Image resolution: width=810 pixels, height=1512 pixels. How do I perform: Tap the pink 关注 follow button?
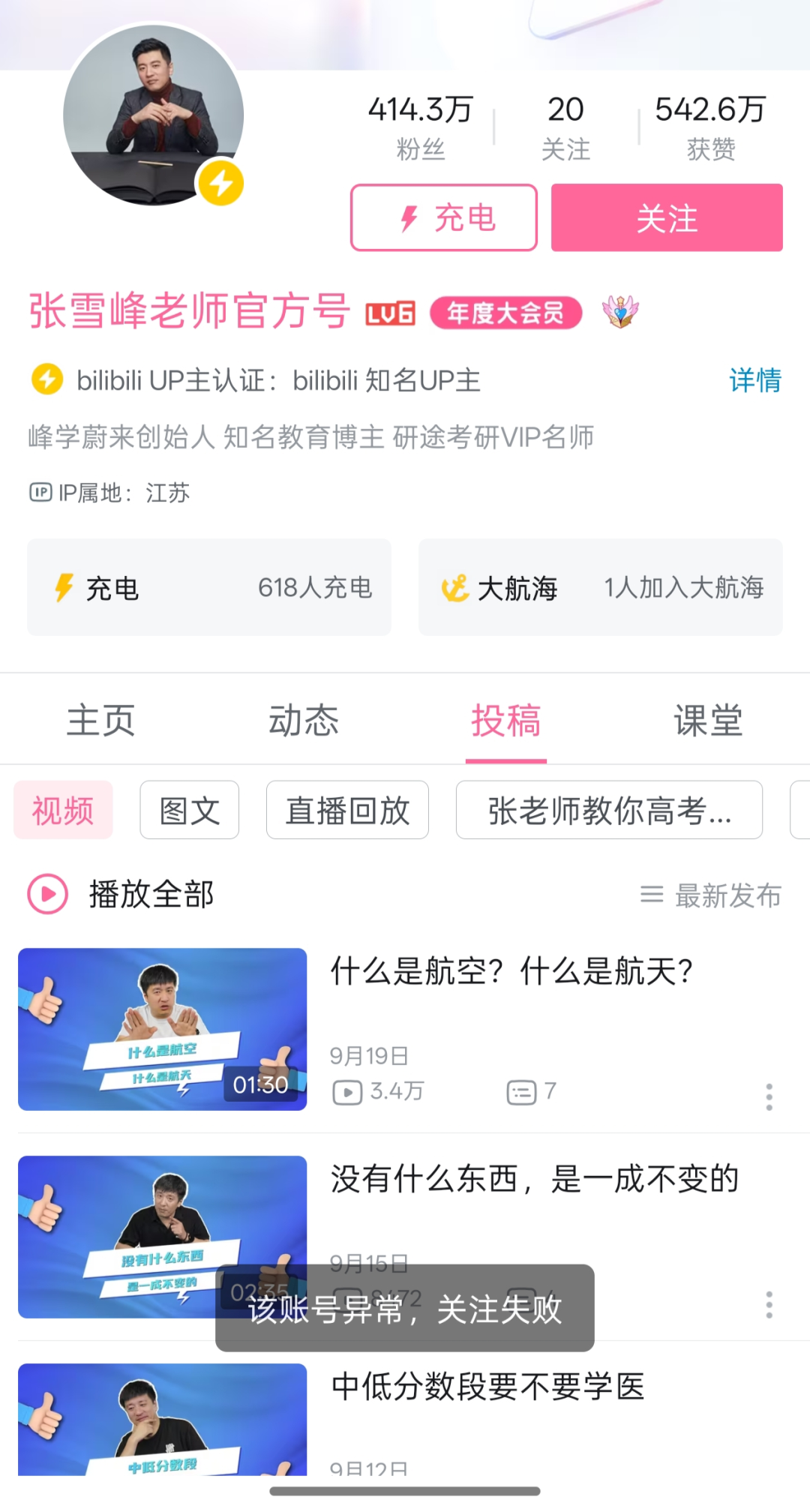667,217
